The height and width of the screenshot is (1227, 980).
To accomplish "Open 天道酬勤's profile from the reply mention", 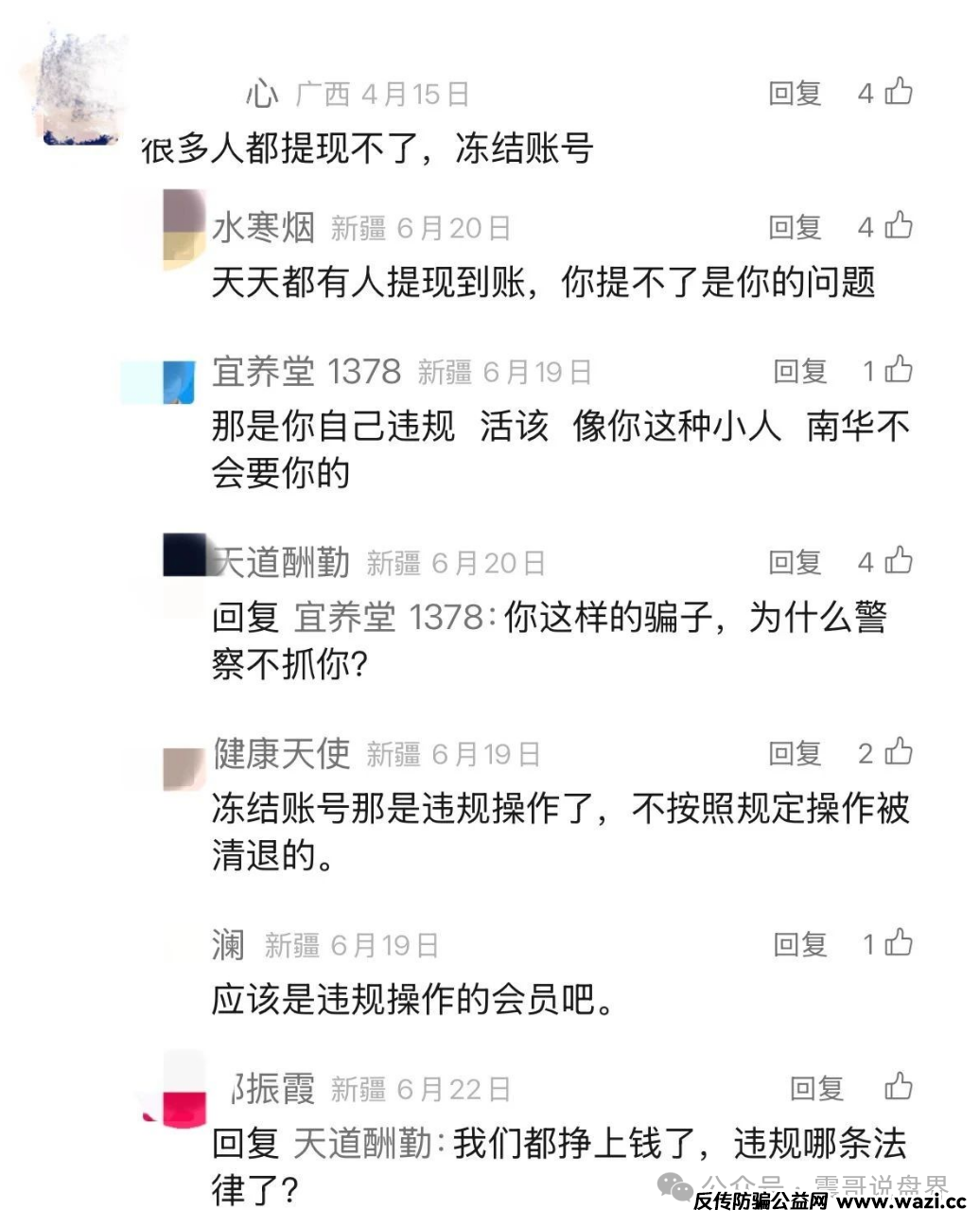I will tap(362, 1144).
